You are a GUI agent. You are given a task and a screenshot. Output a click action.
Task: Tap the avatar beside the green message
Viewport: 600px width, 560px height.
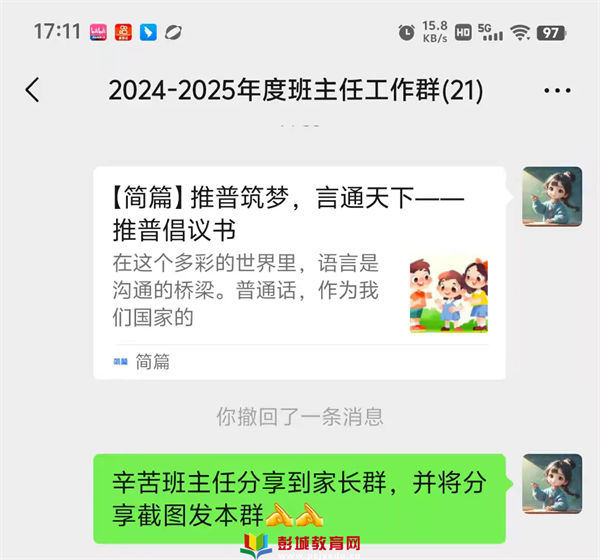552,484
